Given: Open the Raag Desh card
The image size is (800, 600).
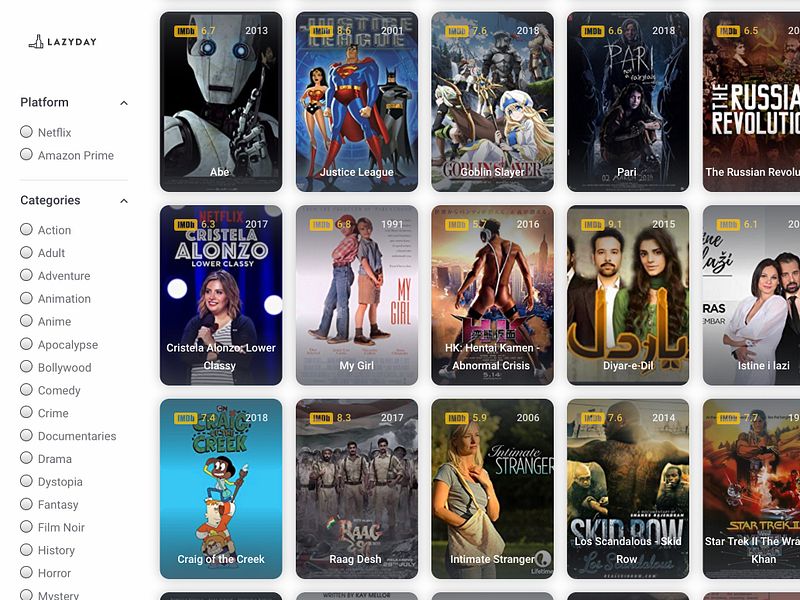Looking at the screenshot, I should (x=357, y=489).
